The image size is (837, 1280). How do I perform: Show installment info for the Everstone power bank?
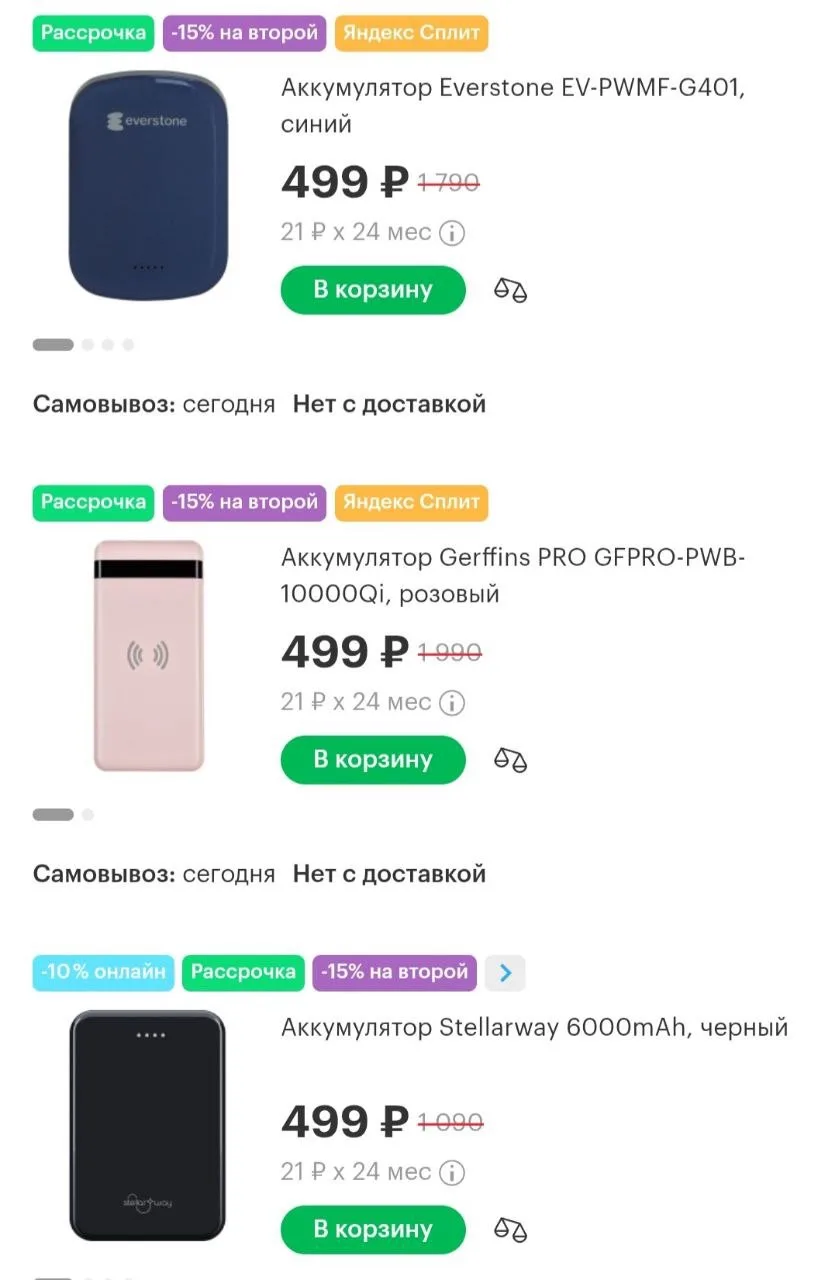453,233
